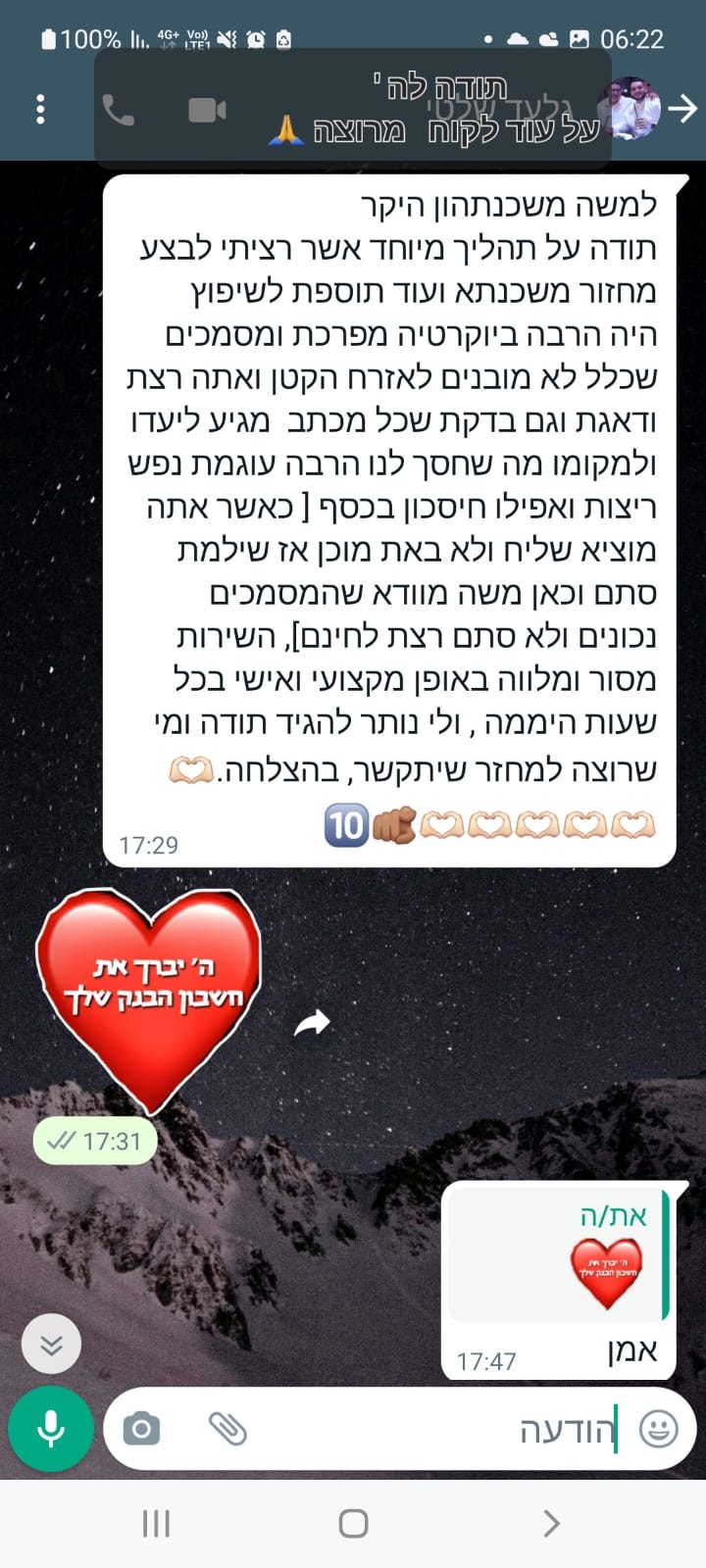This screenshot has width=706, height=1568.
Task: Jump to latest messages with double chevron
Action: (x=51, y=1345)
